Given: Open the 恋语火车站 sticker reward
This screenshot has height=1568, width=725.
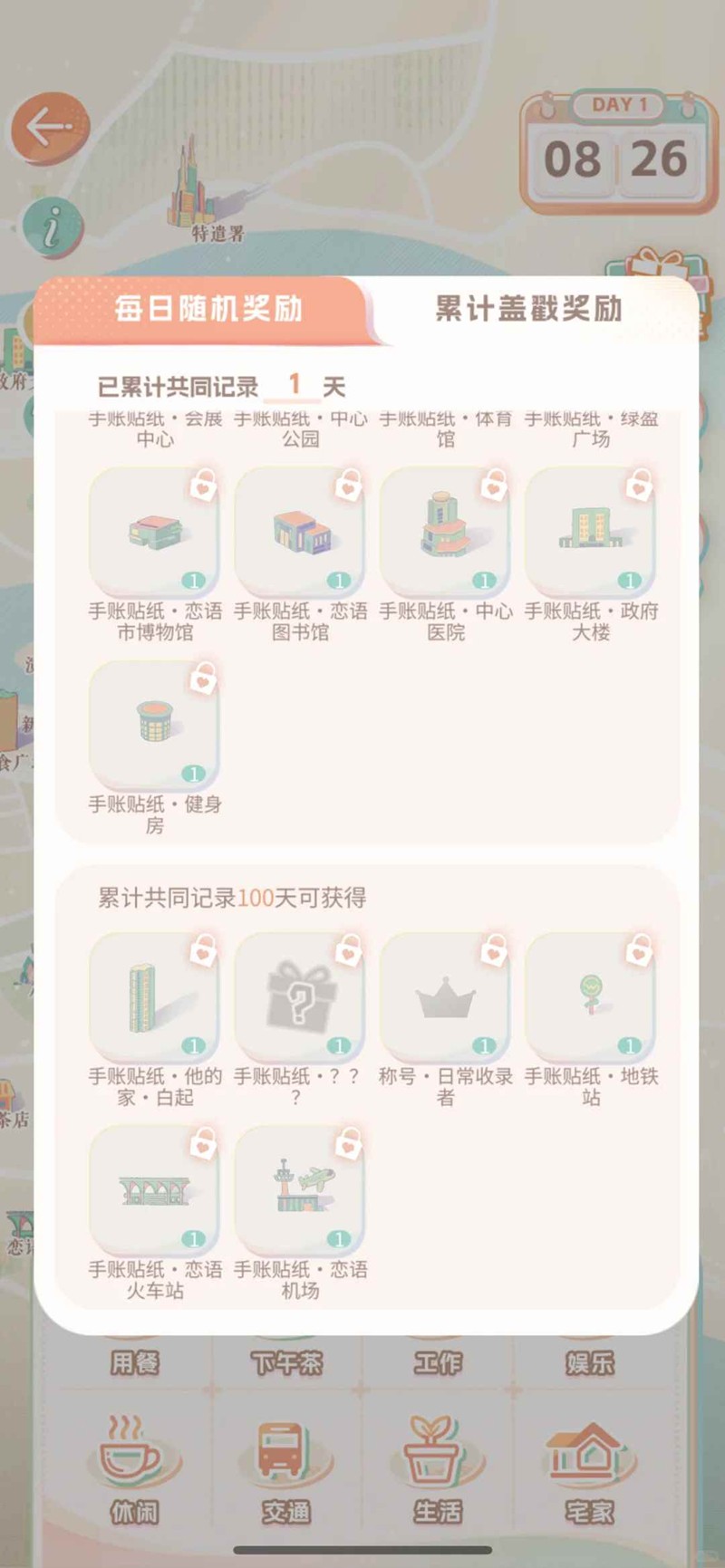Looking at the screenshot, I should pyautogui.click(x=154, y=1190).
